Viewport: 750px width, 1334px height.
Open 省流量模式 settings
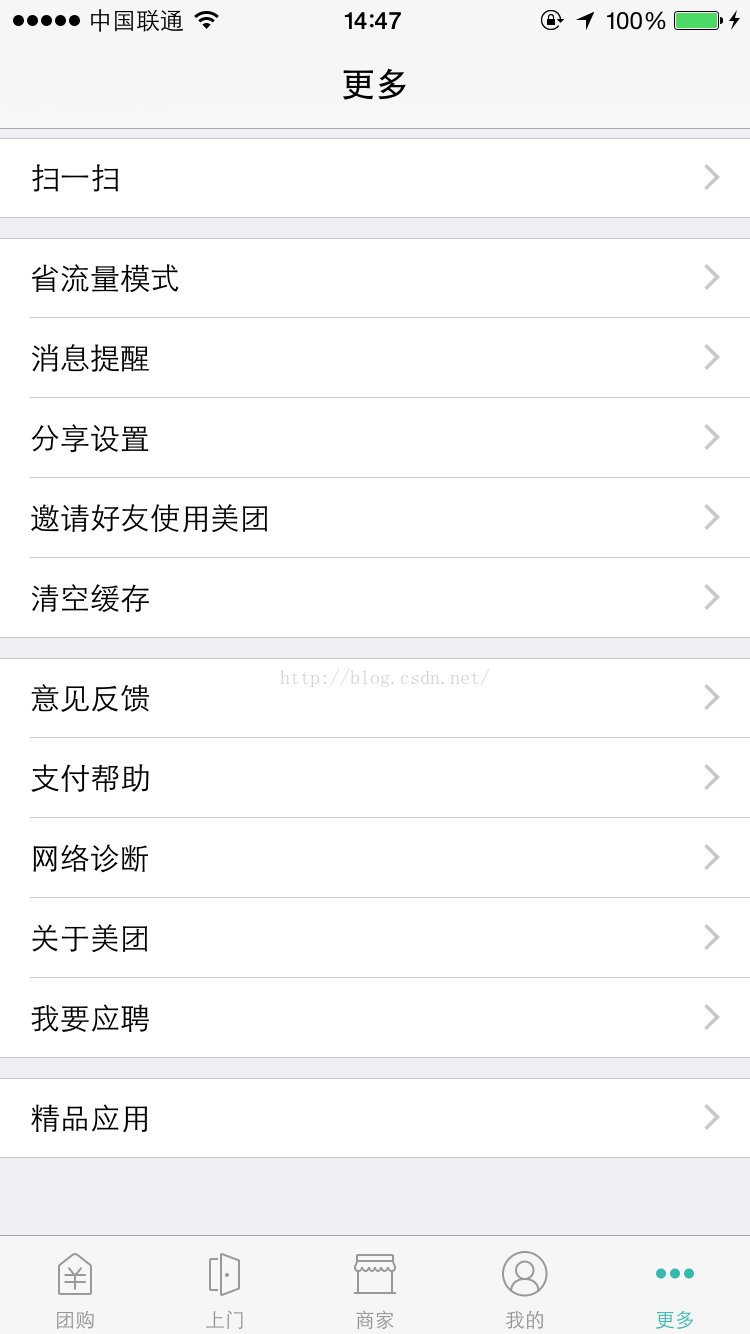point(375,278)
